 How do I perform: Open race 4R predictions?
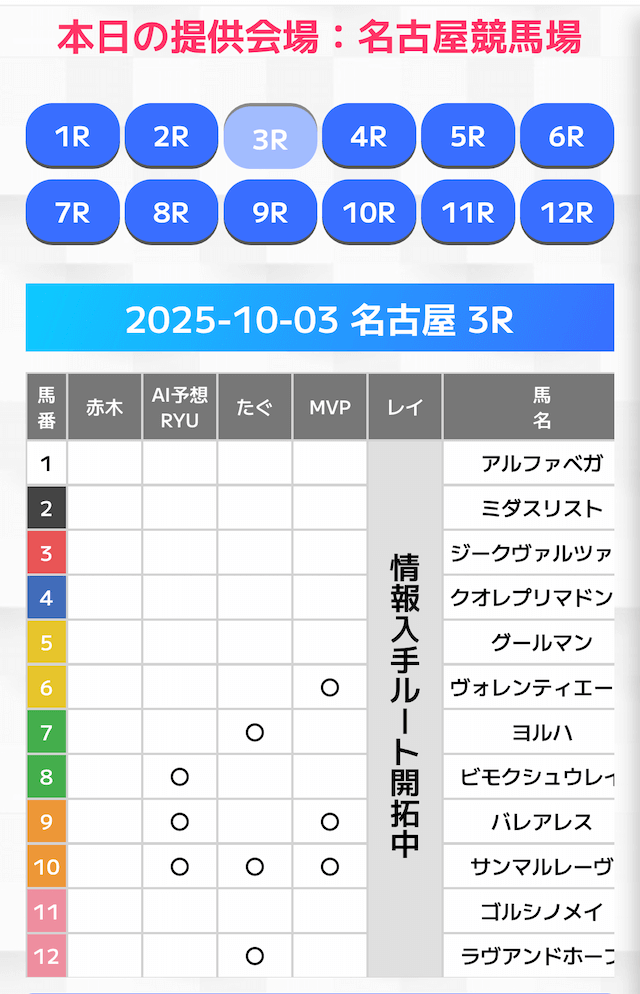click(369, 136)
